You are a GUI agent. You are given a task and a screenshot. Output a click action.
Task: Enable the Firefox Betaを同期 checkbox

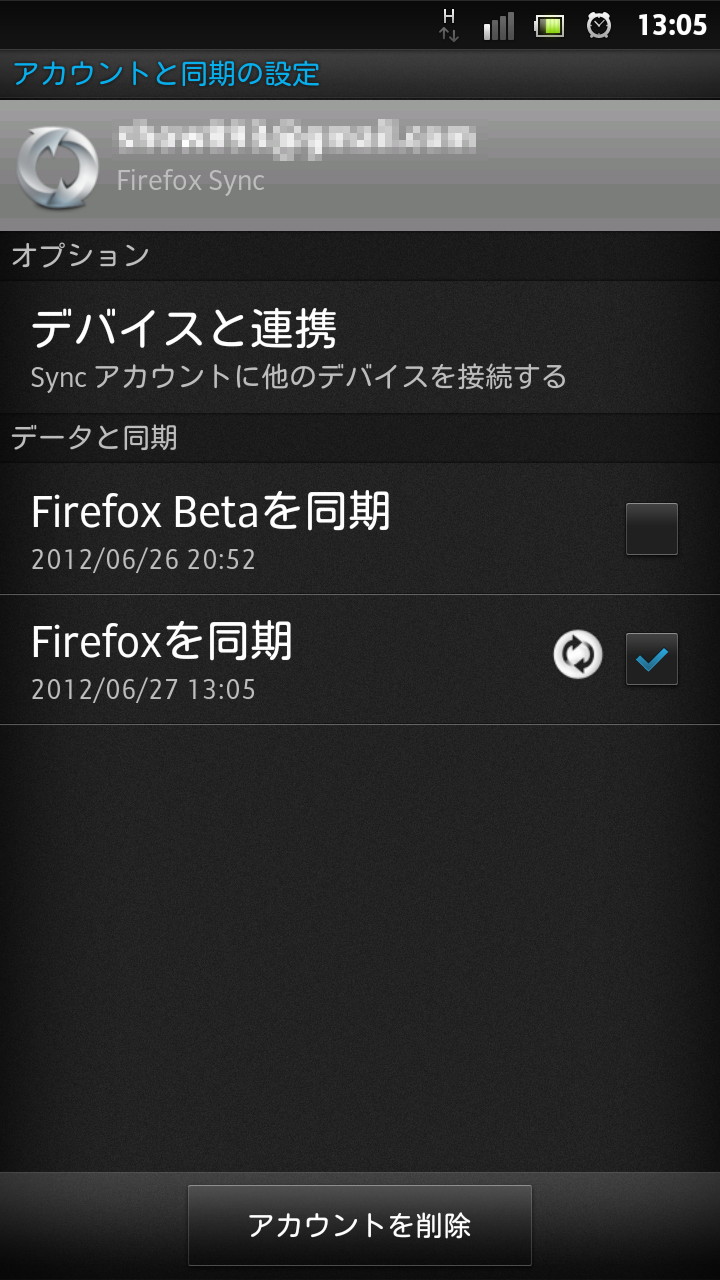[651, 528]
